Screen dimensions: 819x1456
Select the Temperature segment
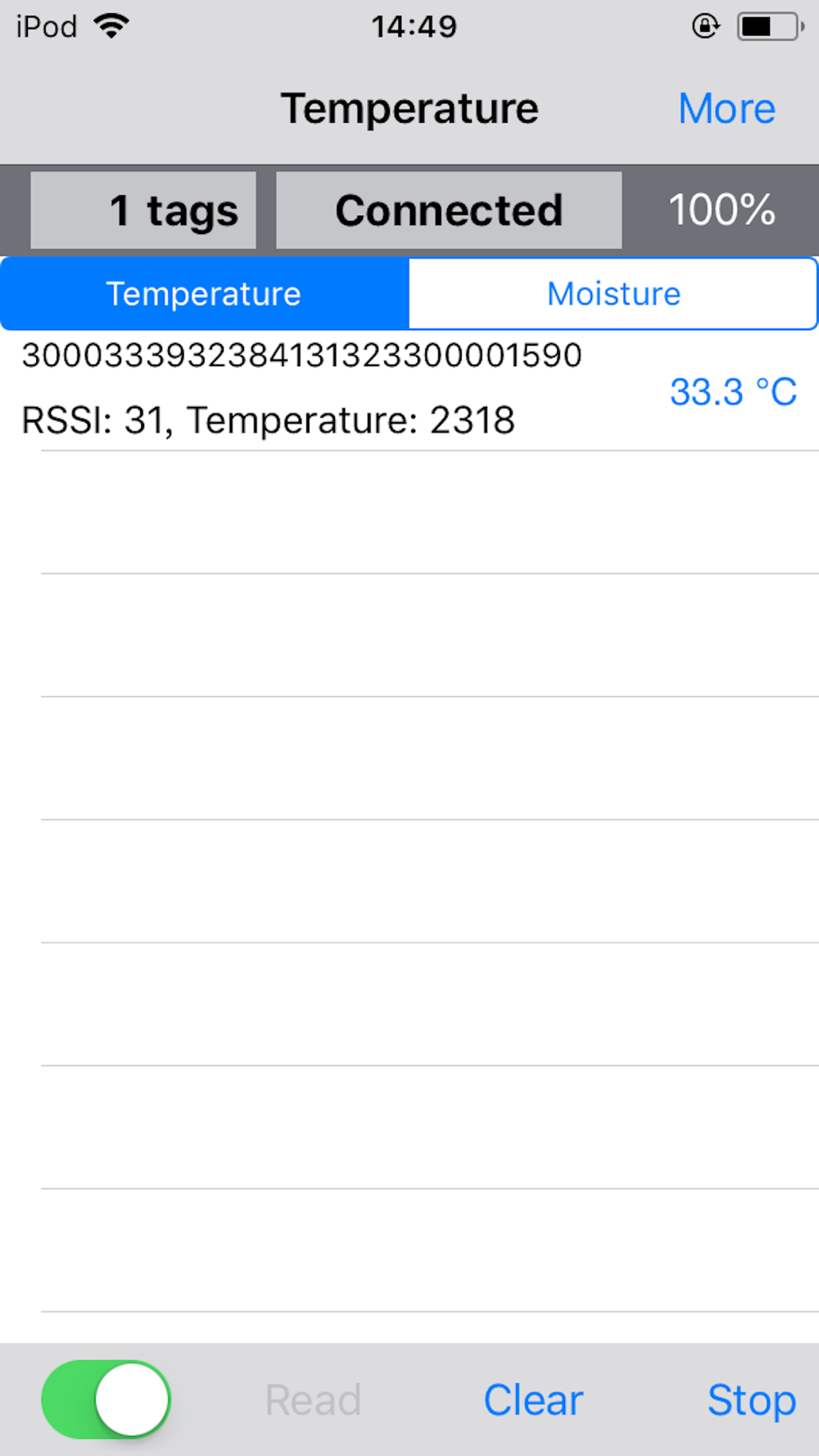click(205, 294)
